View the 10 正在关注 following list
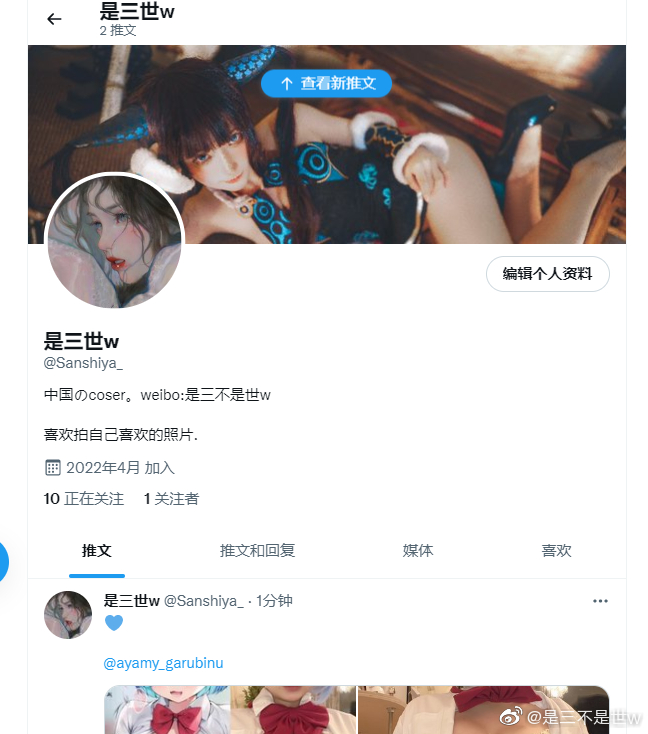 84,498
